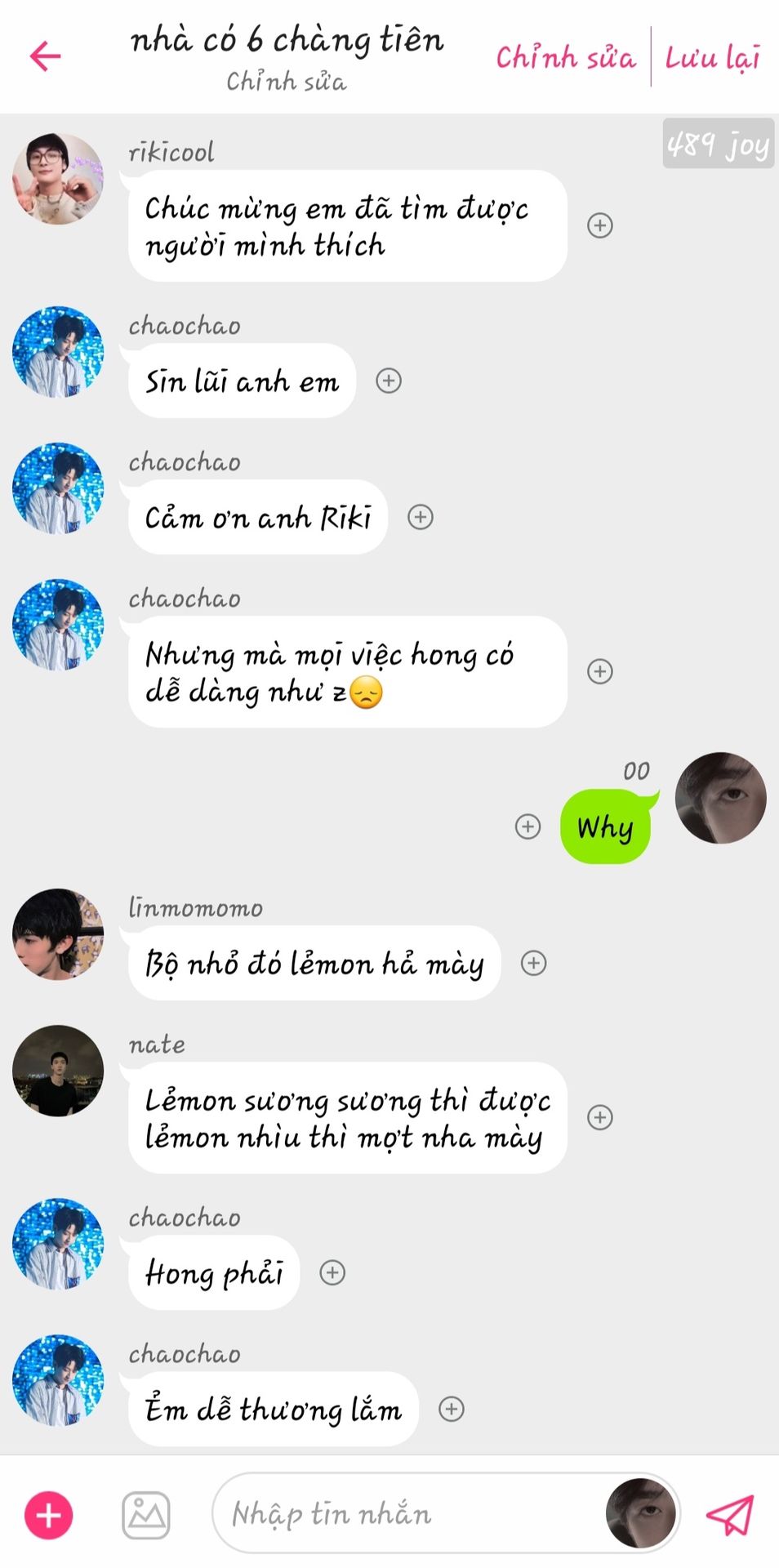Tap the plus icon beside rikicool's message
This screenshot has height=1568, width=779.
pos(600,225)
